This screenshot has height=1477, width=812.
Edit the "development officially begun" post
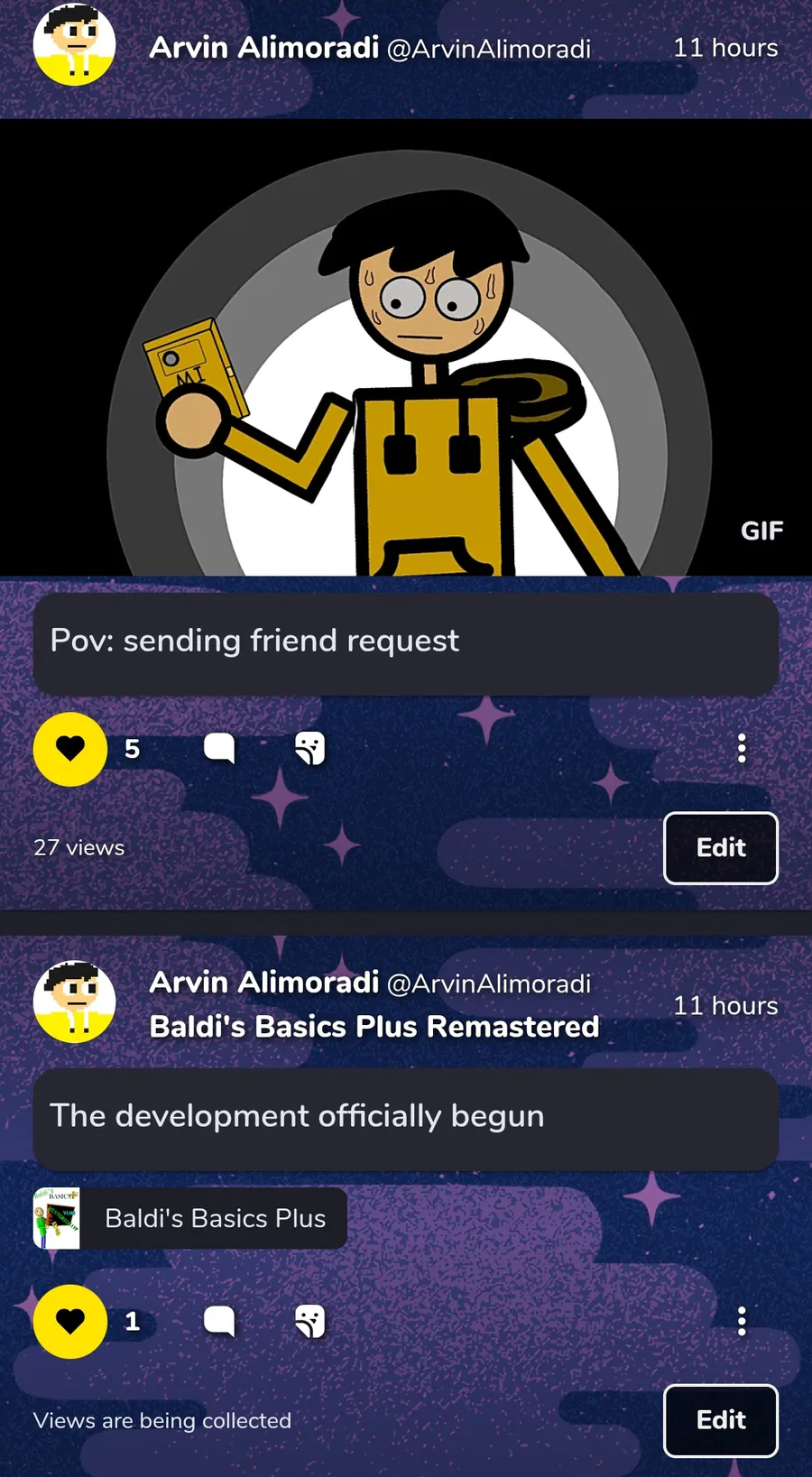[x=720, y=1420]
